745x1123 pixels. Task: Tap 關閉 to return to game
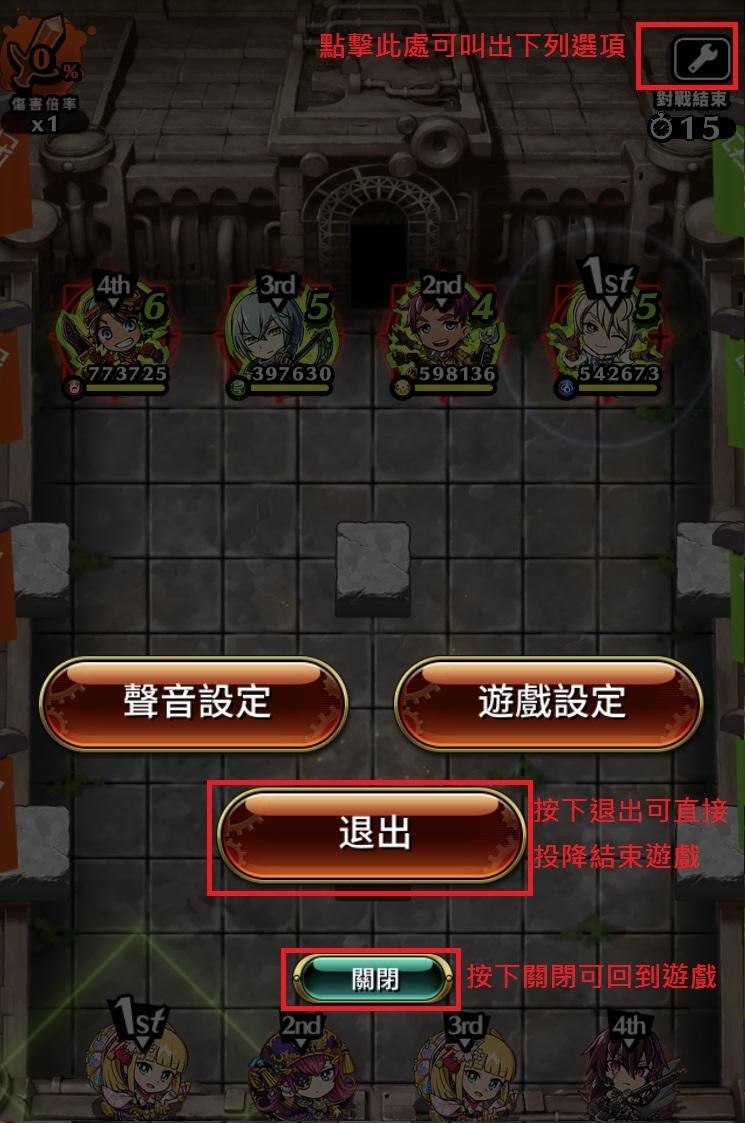[372, 978]
